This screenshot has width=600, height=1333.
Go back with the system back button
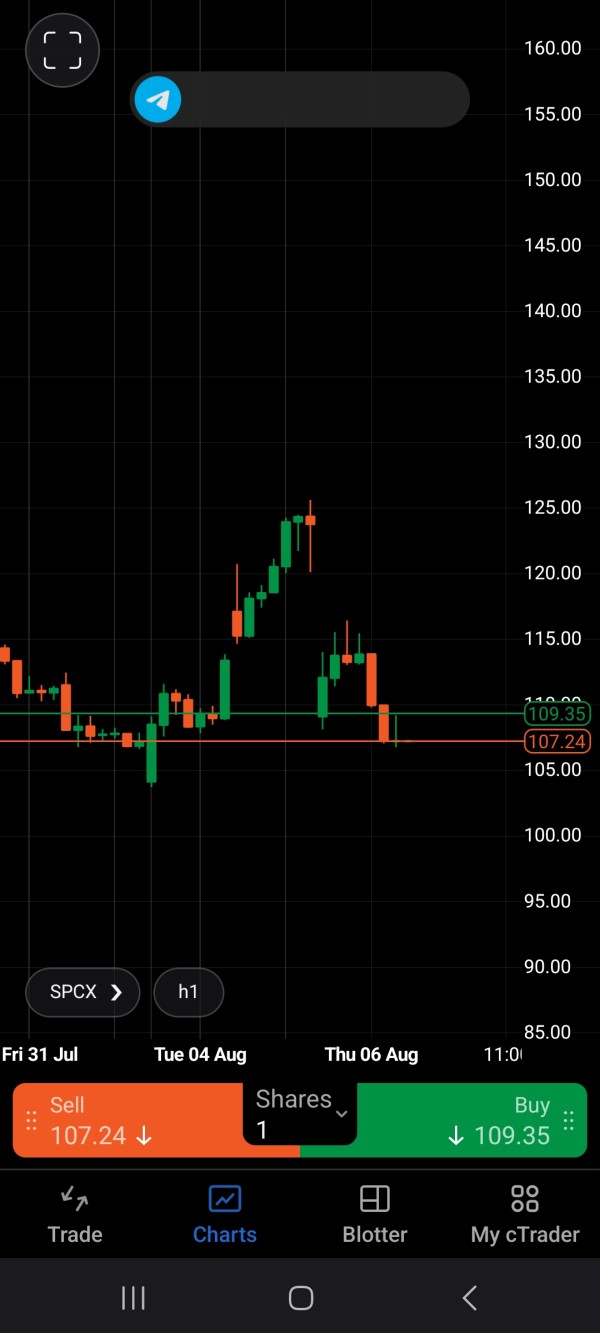point(469,1298)
